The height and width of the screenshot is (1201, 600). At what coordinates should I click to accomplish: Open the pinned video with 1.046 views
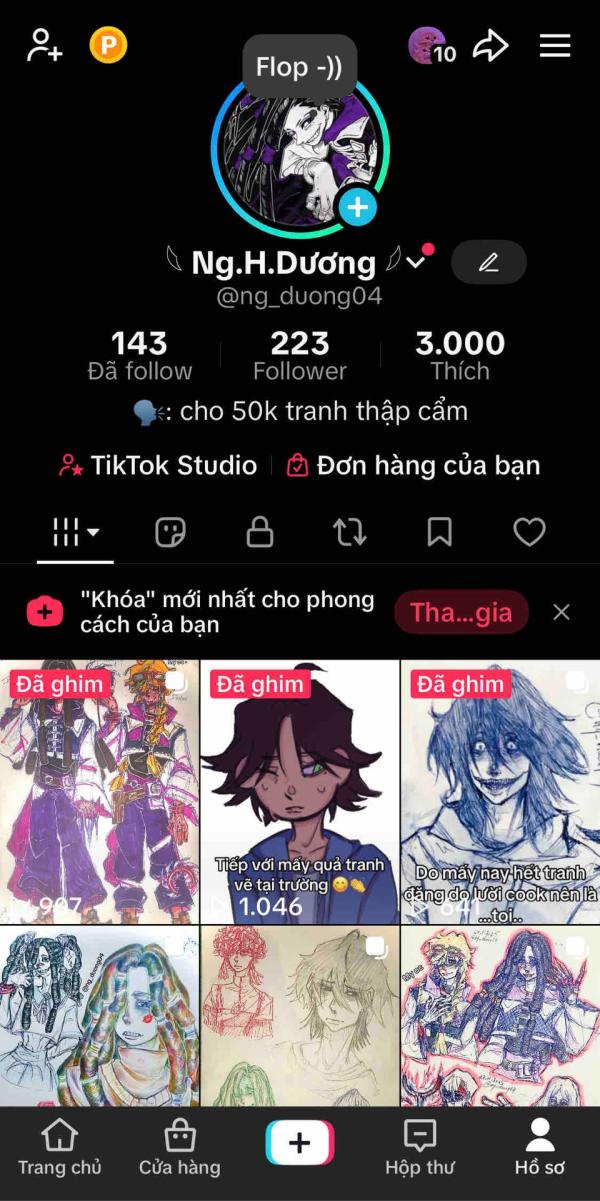point(299,790)
